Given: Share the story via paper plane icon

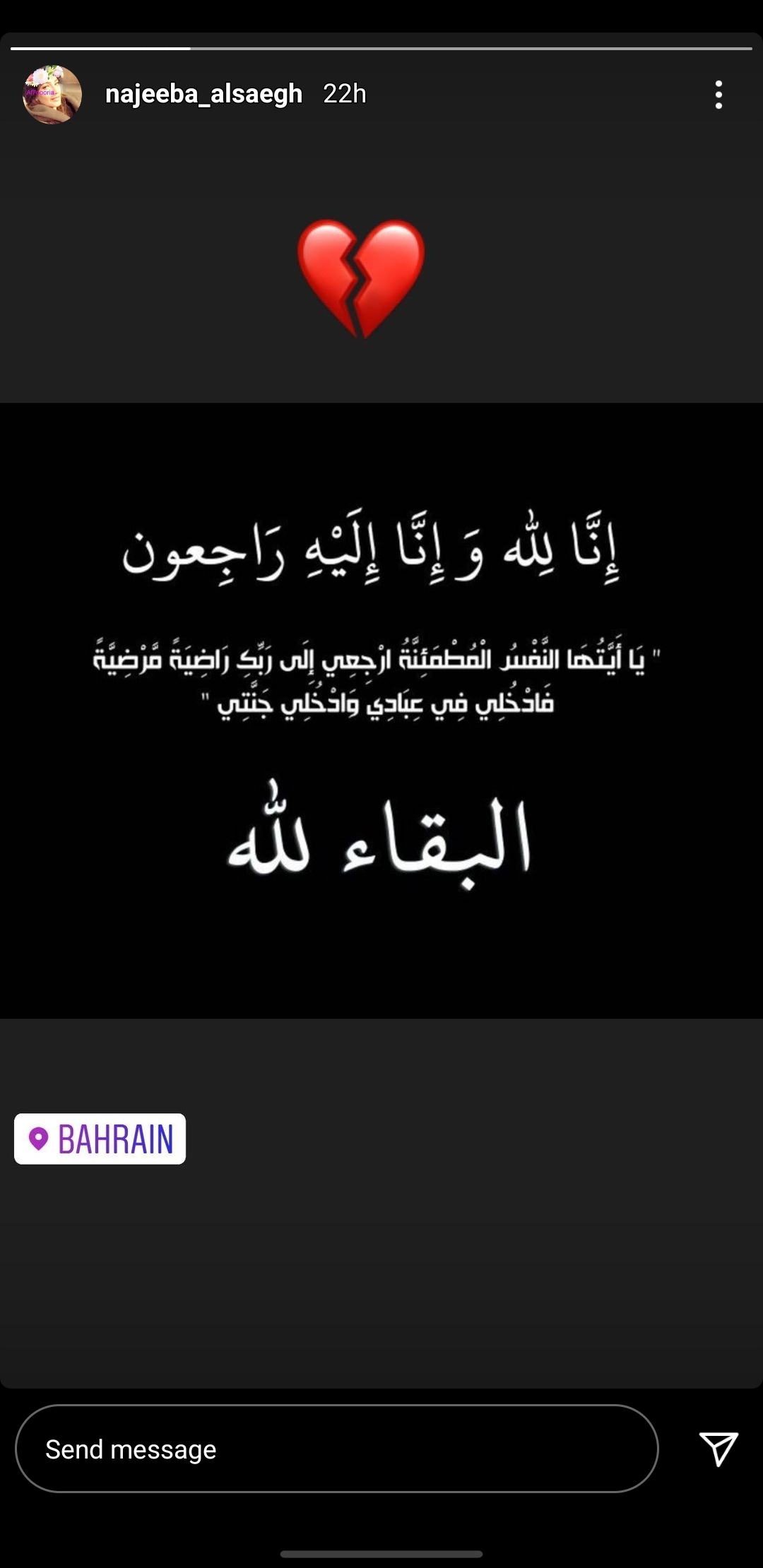Looking at the screenshot, I should coord(718,1449).
